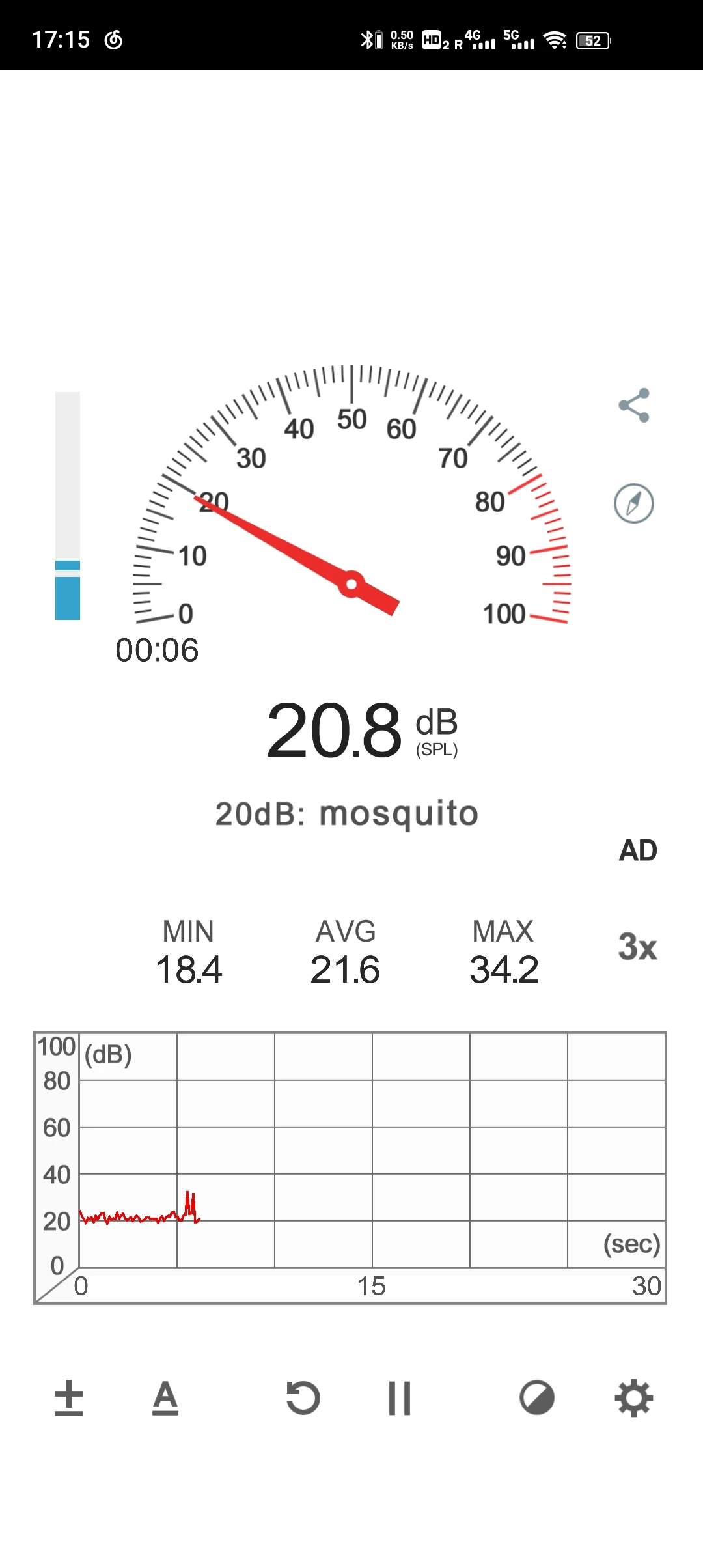Open the compass icon
This screenshot has width=703, height=1568.
[634, 503]
